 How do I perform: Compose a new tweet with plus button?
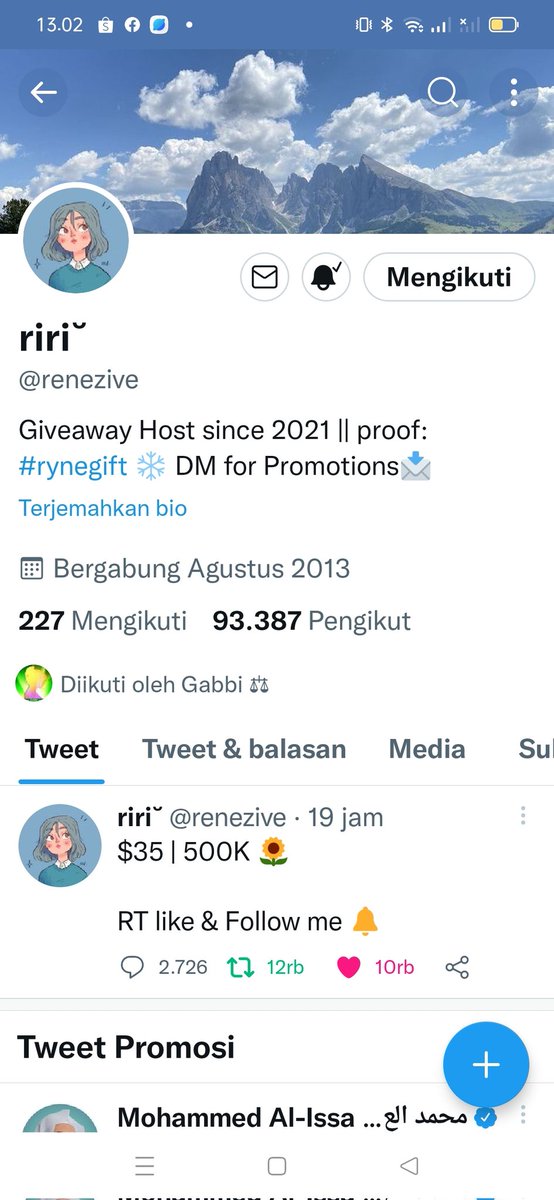point(486,1064)
